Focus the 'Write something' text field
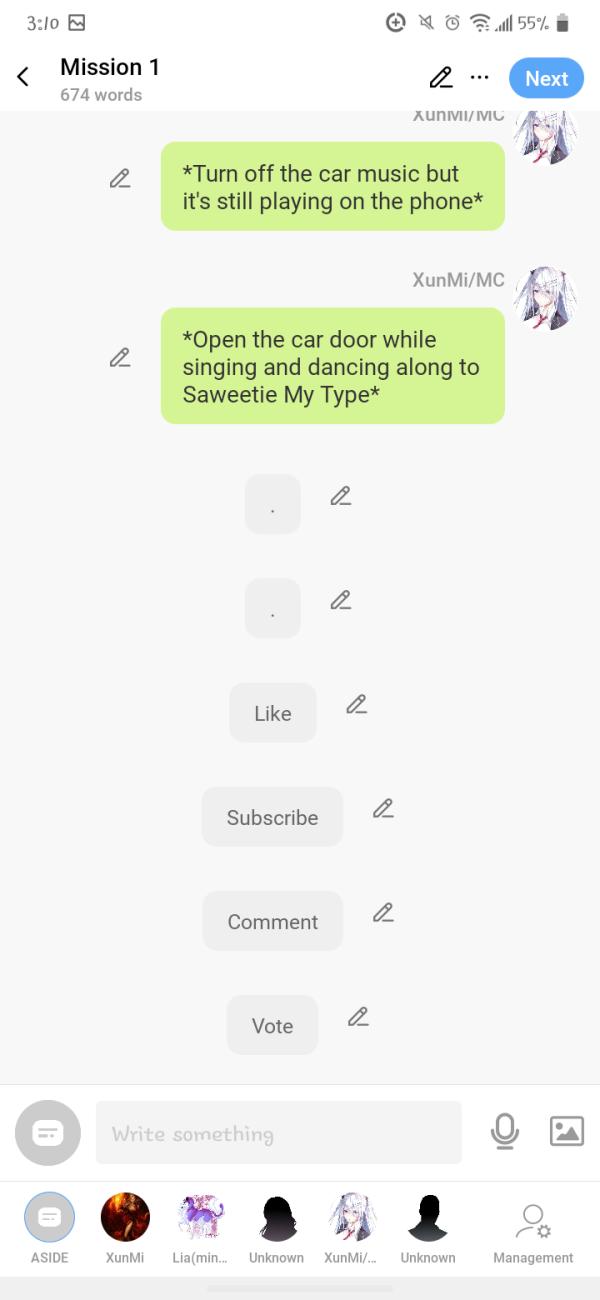Screen dimensions: 600x1300 [x=278, y=1133]
